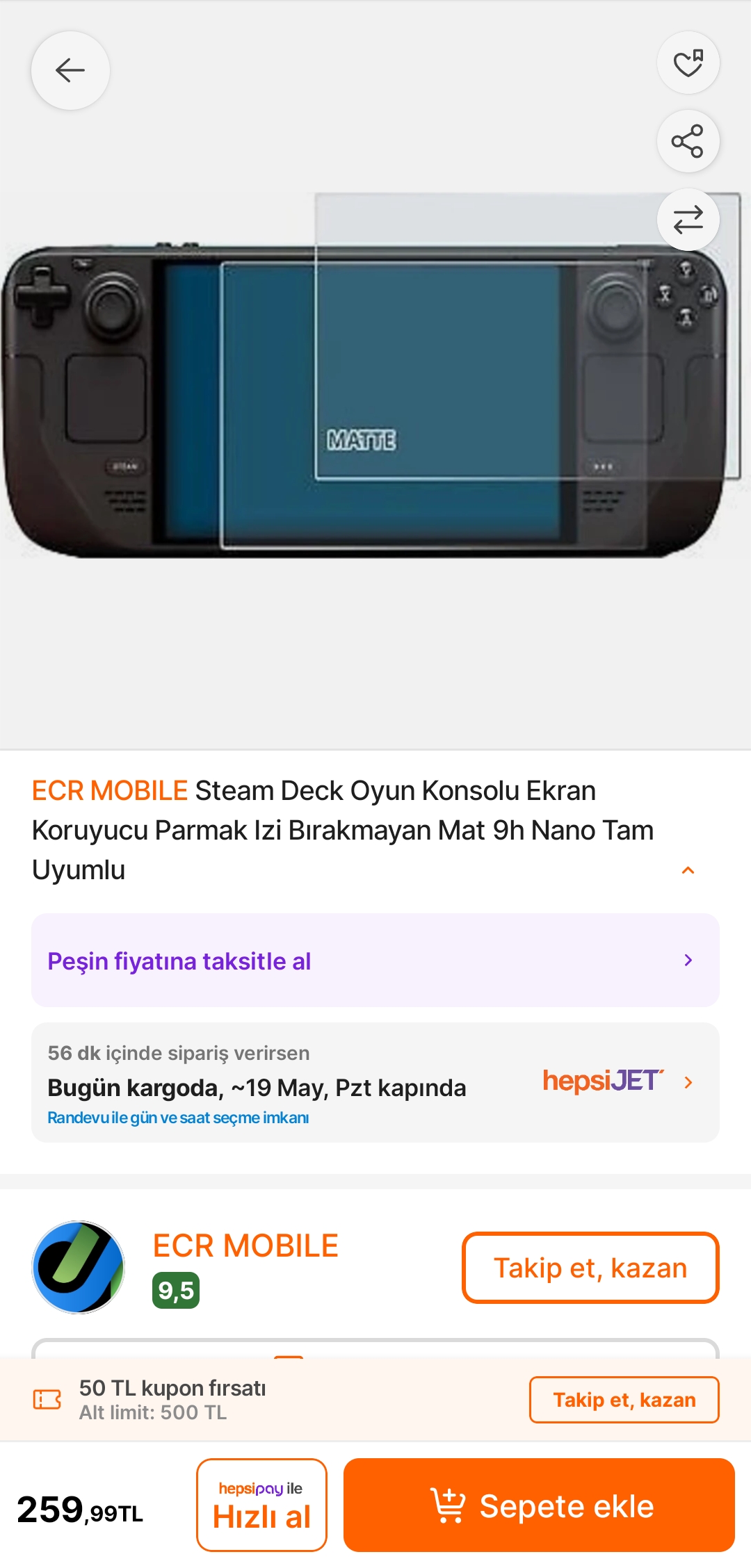Buy quickly with Hızlı al
Image resolution: width=751 pixels, height=1568 pixels.
click(x=261, y=1505)
